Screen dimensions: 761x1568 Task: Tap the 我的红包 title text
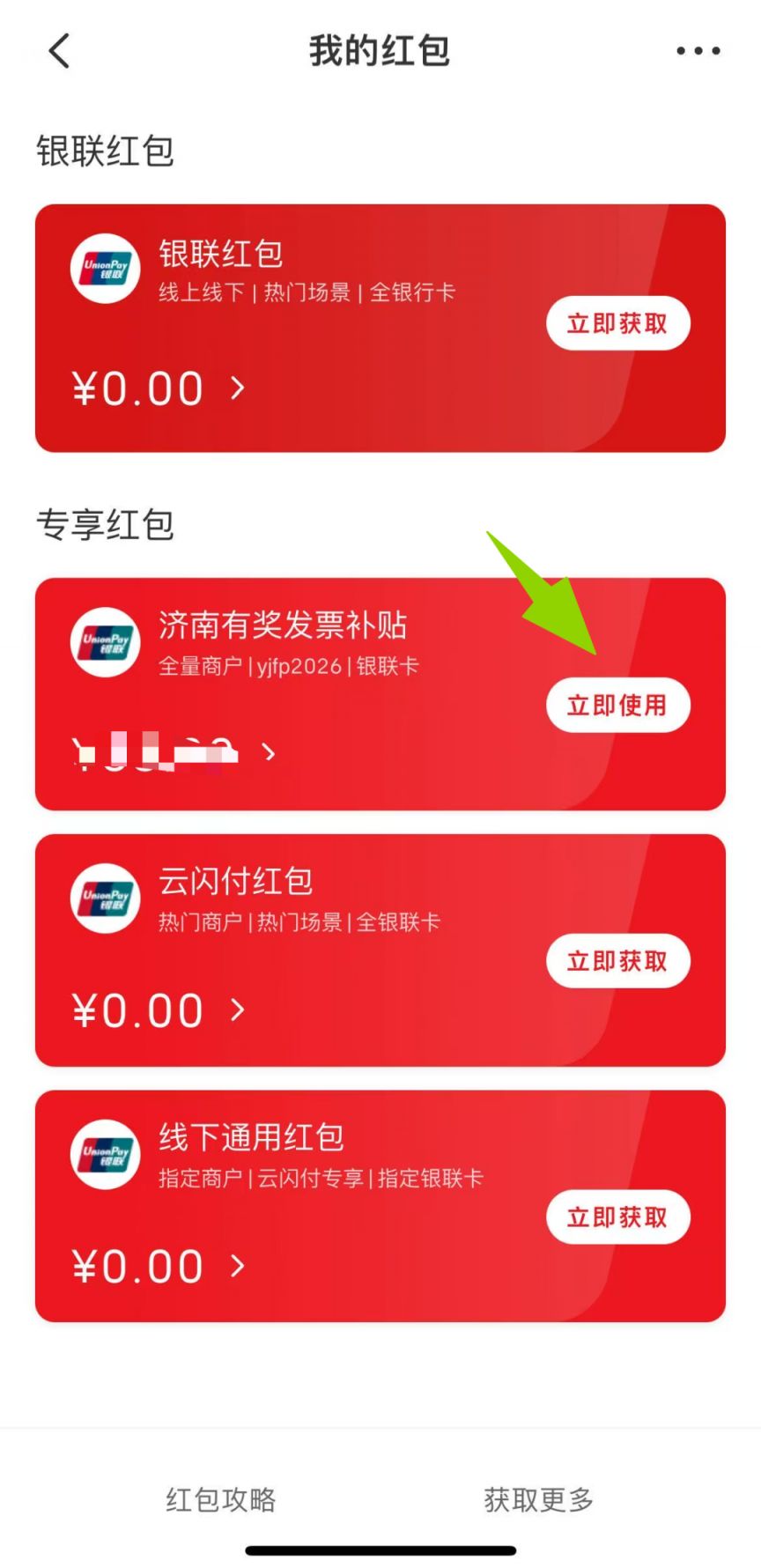(380, 50)
